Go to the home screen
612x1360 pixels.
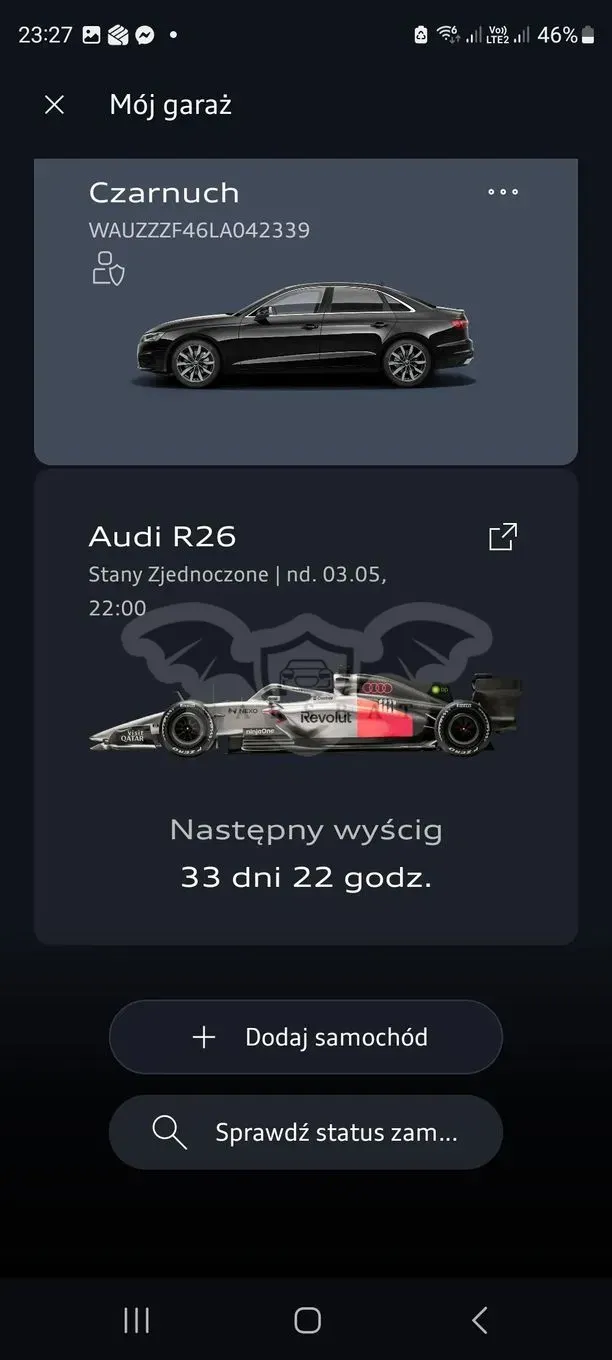[x=307, y=1320]
